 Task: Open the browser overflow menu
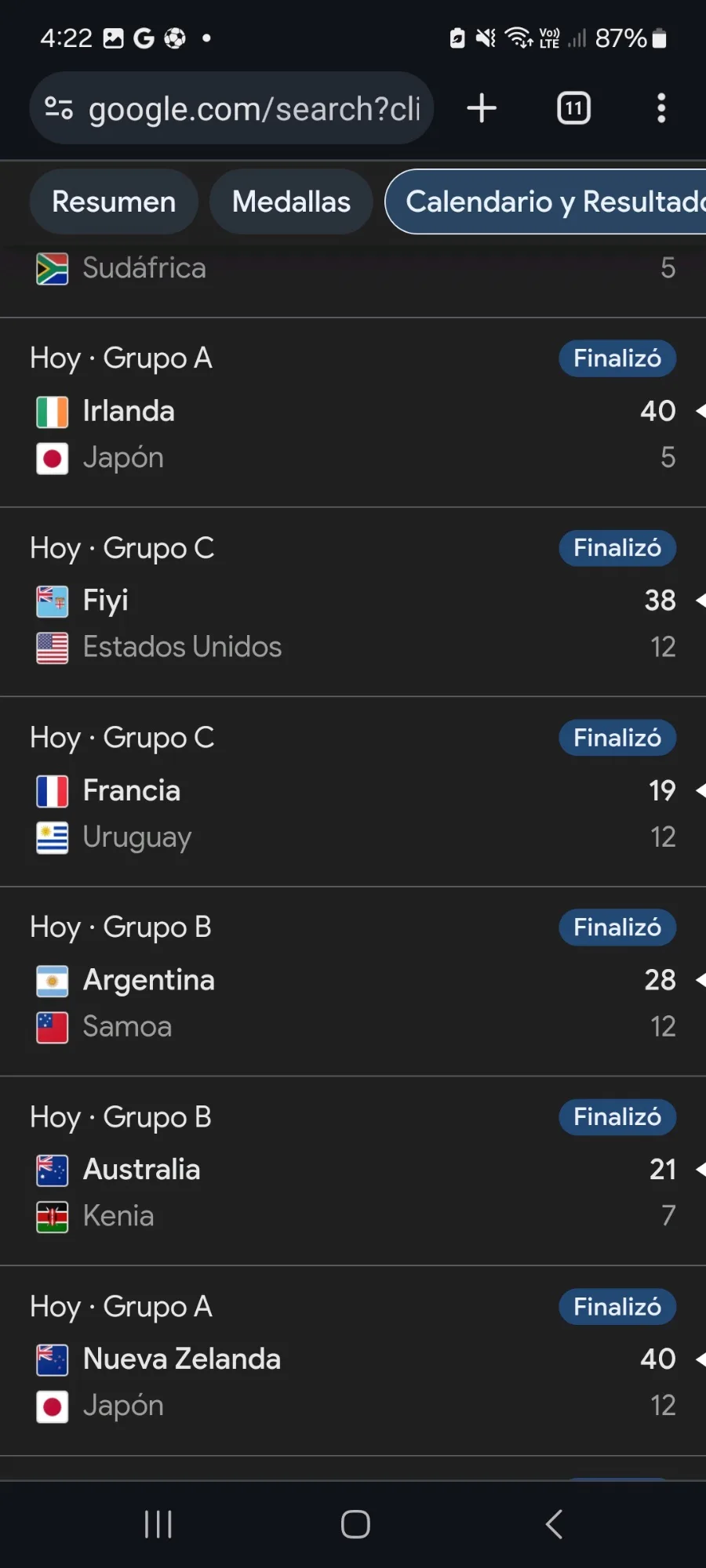click(x=661, y=108)
